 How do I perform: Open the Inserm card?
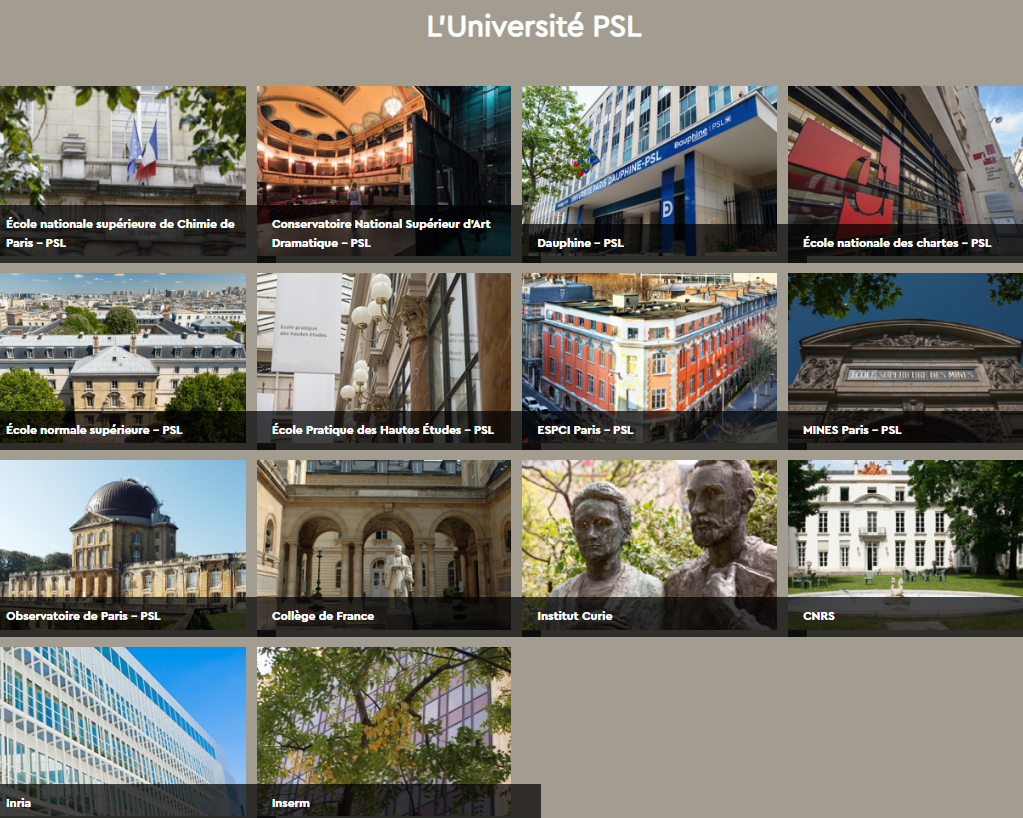[x=383, y=730]
